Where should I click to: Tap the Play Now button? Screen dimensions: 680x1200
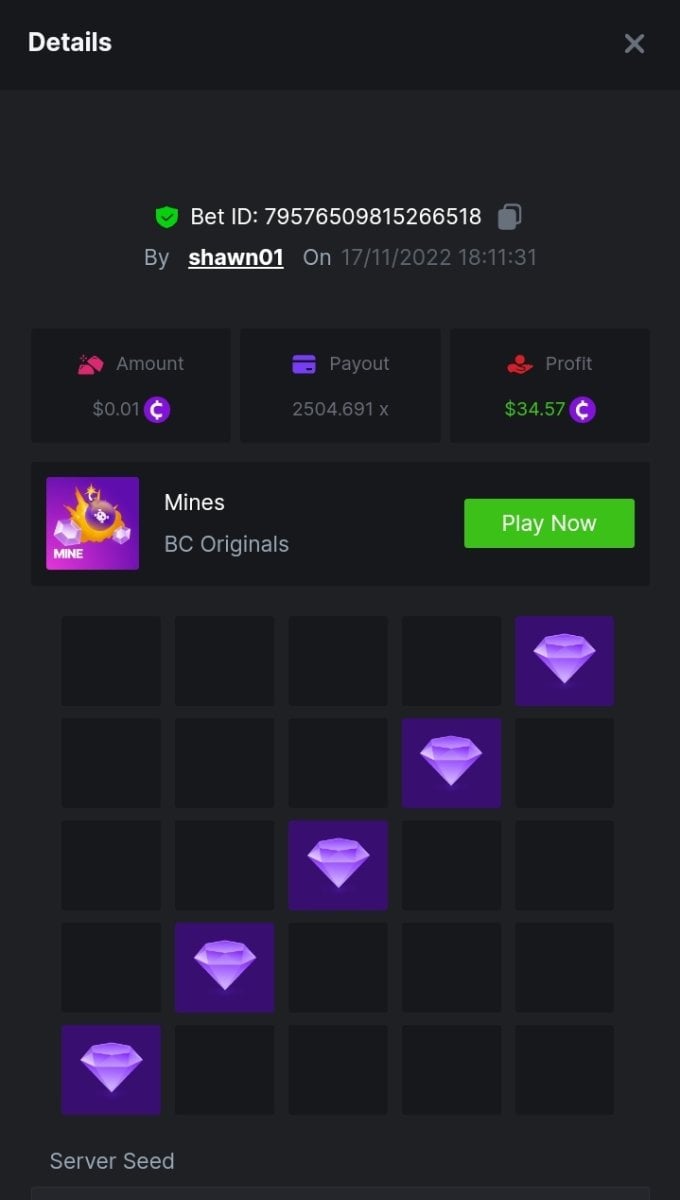(549, 523)
